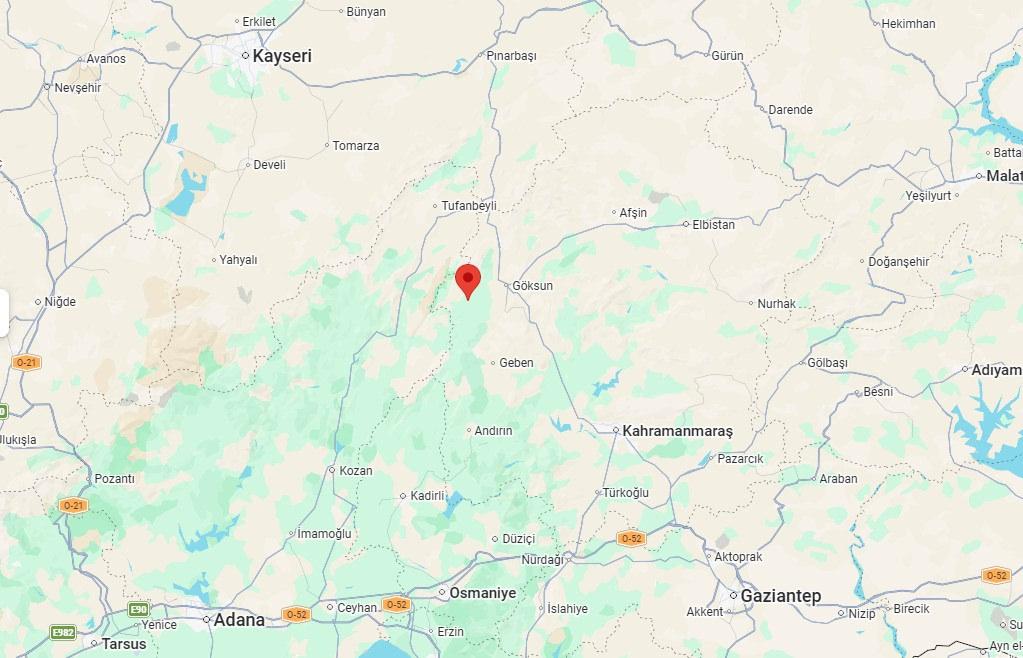
Task: Open the Kahramanmaraş place label
Action: [x=677, y=431]
